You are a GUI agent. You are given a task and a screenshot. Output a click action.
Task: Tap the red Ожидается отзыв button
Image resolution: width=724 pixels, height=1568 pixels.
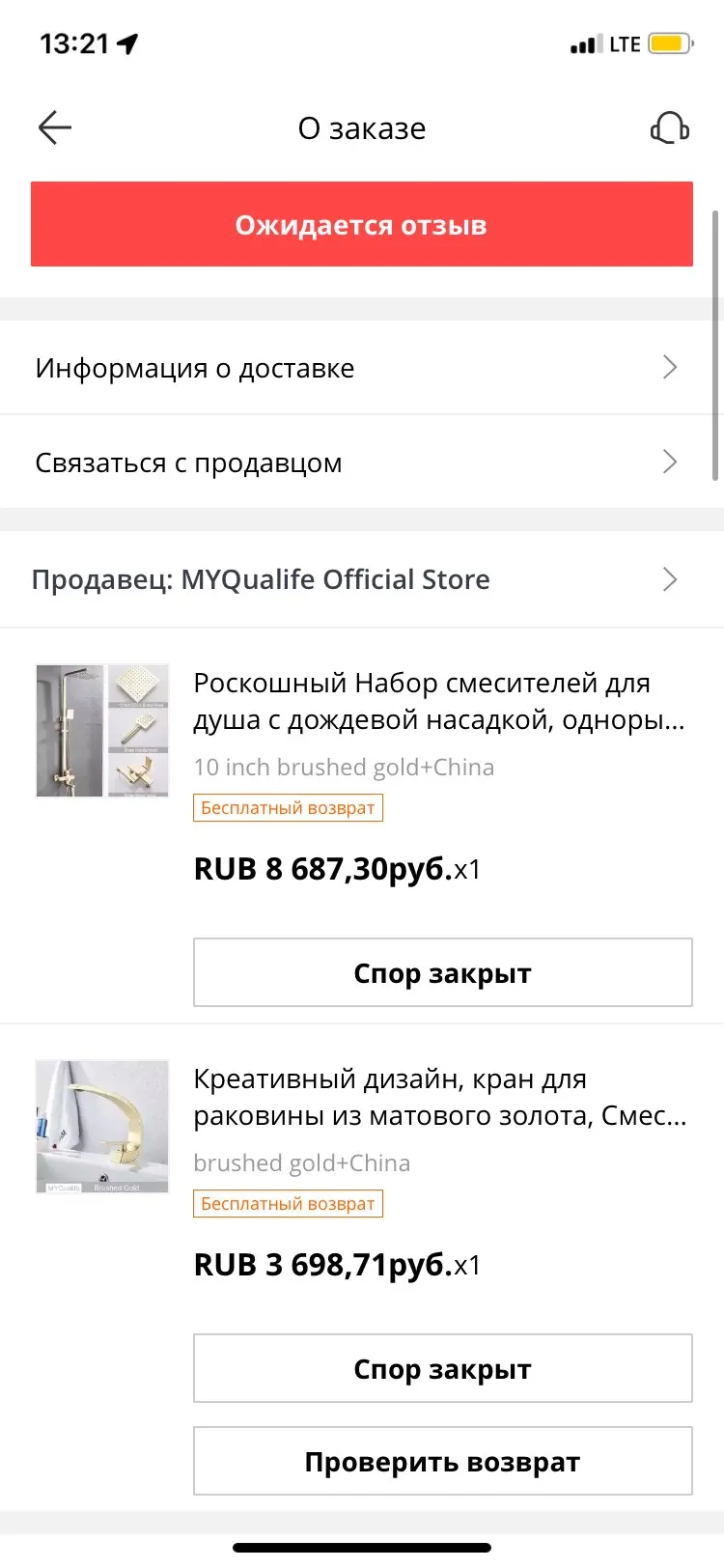tap(361, 224)
